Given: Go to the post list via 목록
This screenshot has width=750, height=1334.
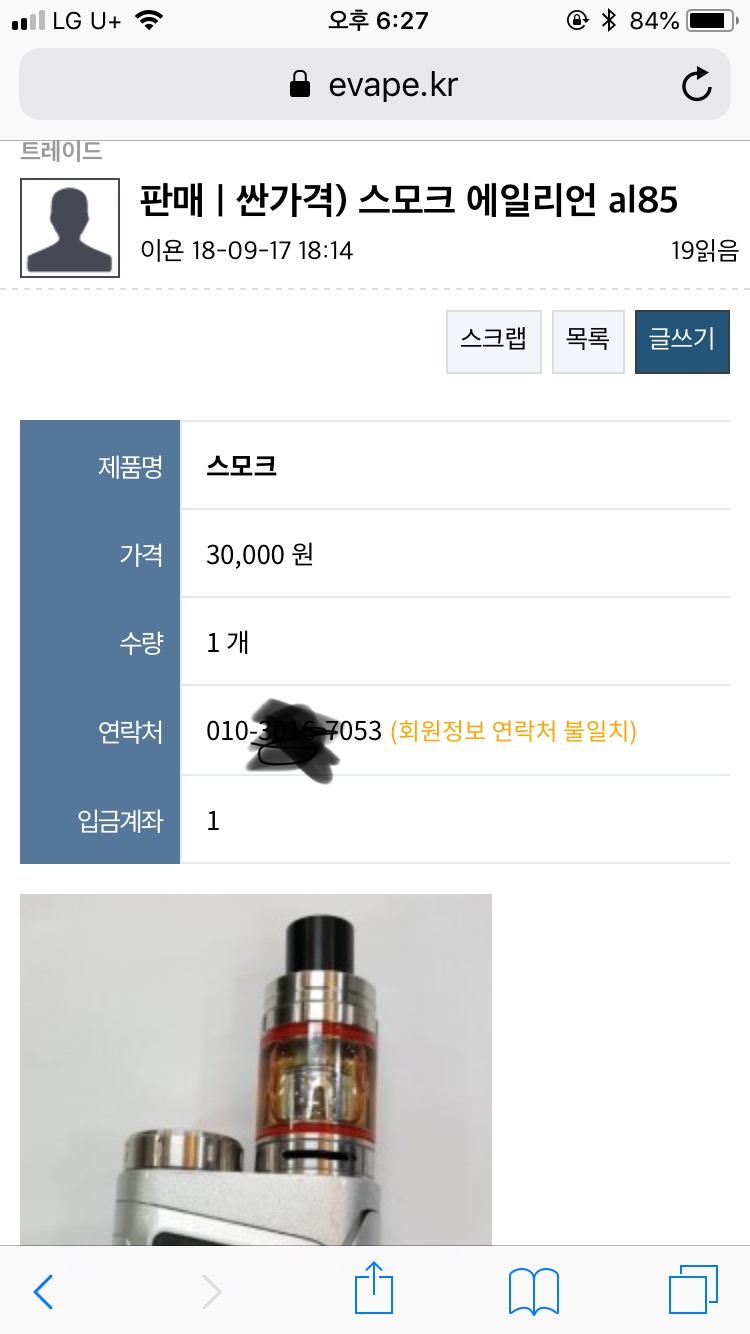Looking at the screenshot, I should pos(588,341).
